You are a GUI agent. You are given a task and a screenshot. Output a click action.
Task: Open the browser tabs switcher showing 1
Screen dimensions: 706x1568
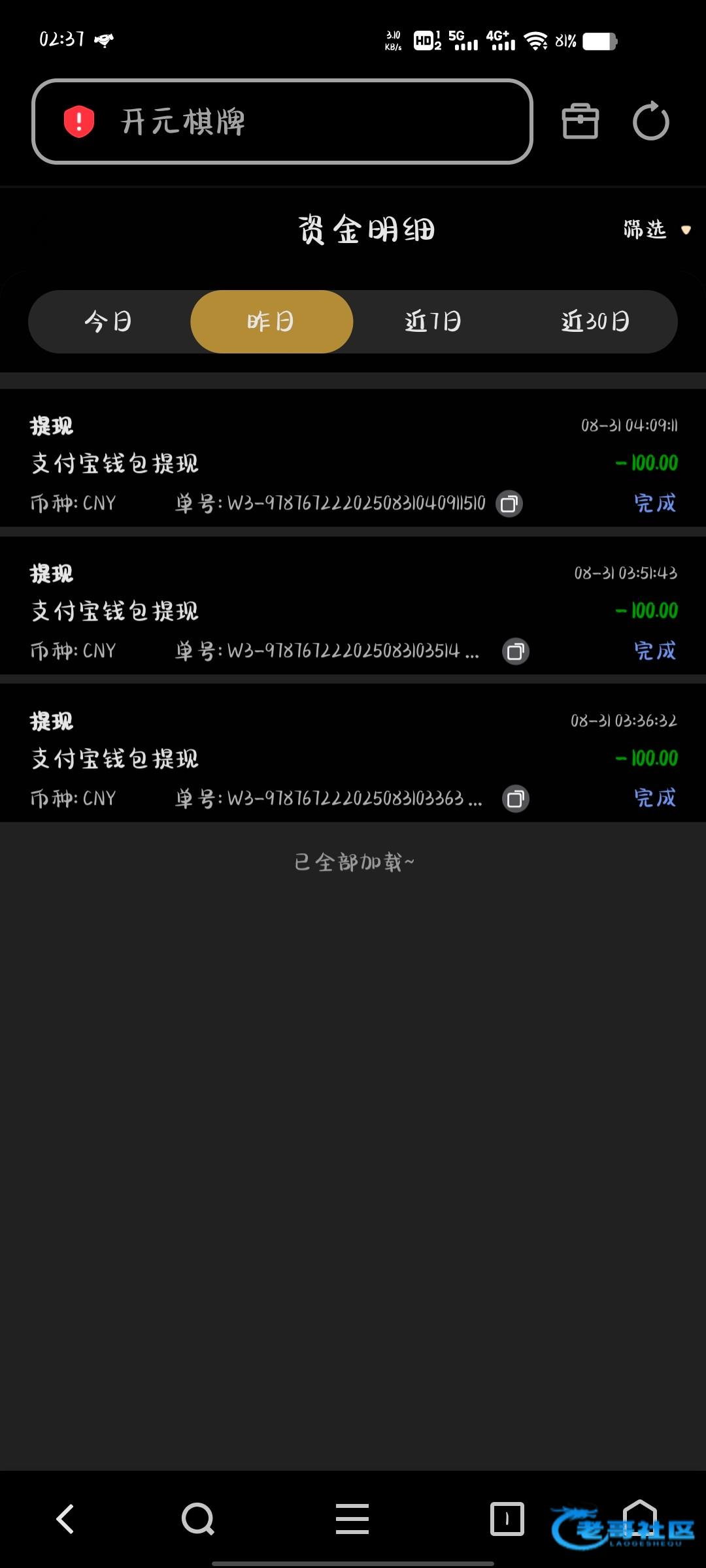507,1519
